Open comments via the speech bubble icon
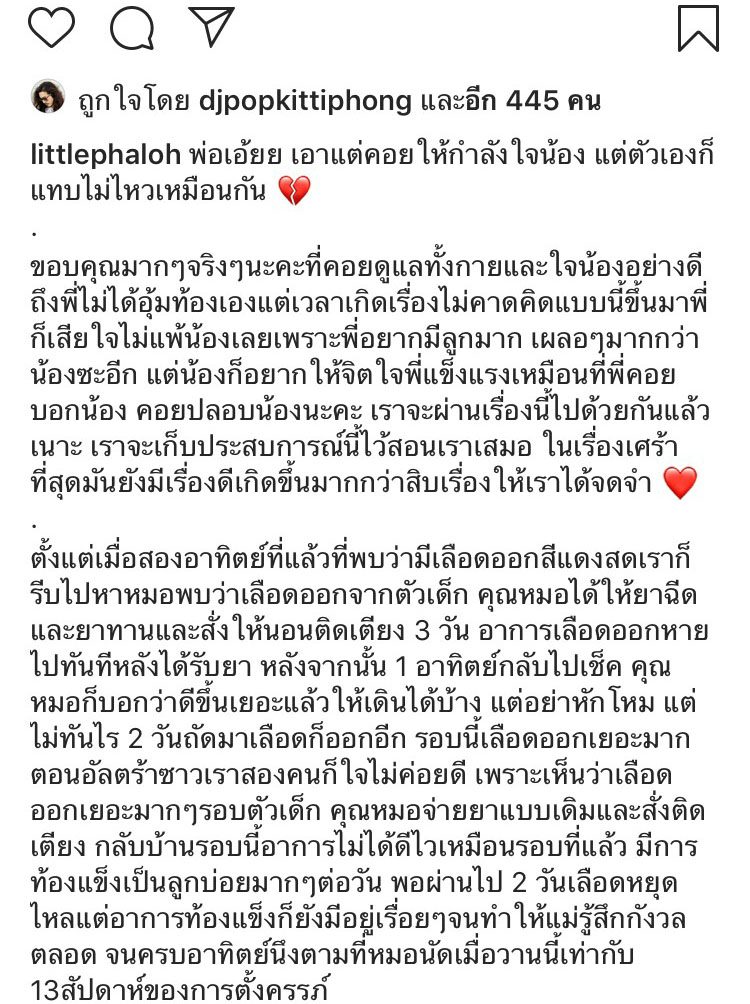750x1004 pixels. tap(131, 27)
